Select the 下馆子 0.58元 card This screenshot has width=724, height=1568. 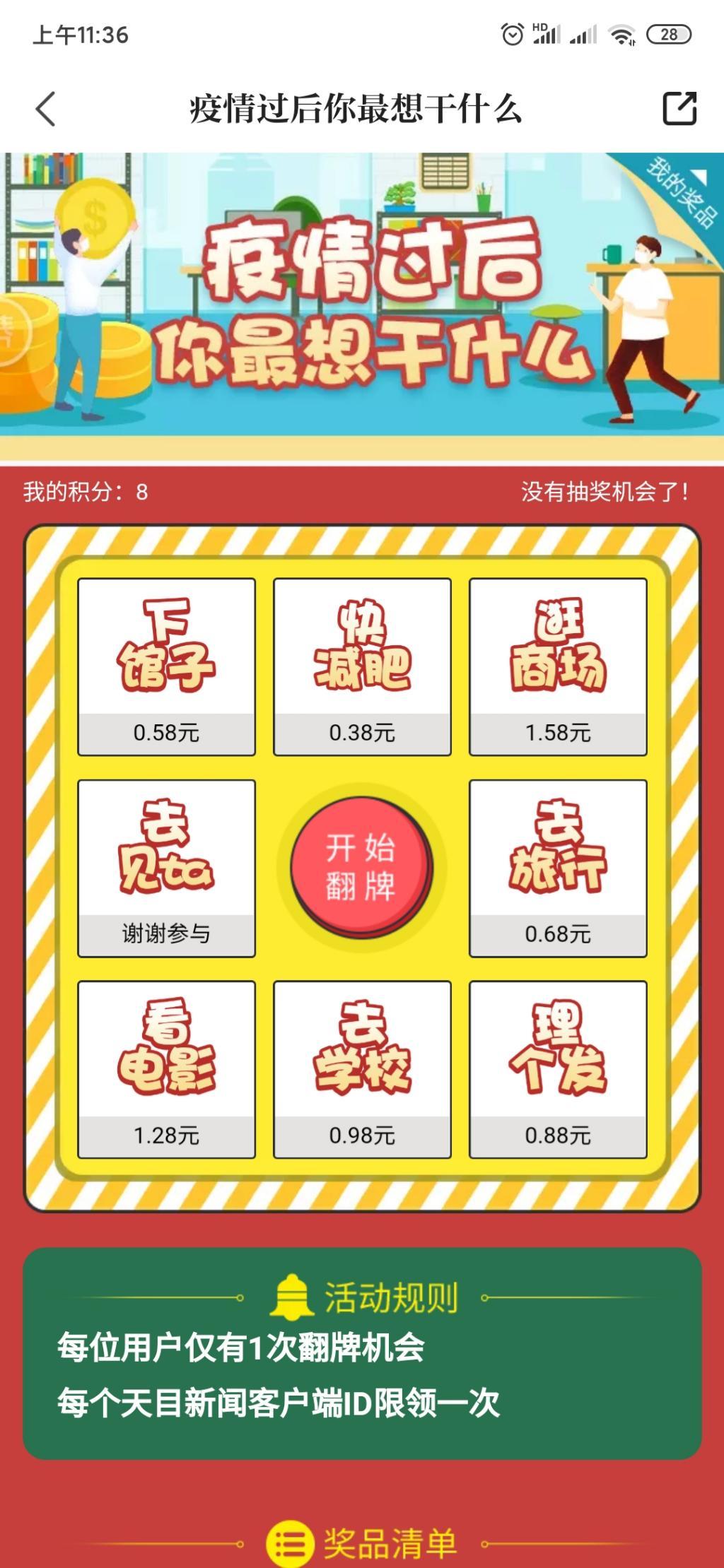tap(166, 666)
